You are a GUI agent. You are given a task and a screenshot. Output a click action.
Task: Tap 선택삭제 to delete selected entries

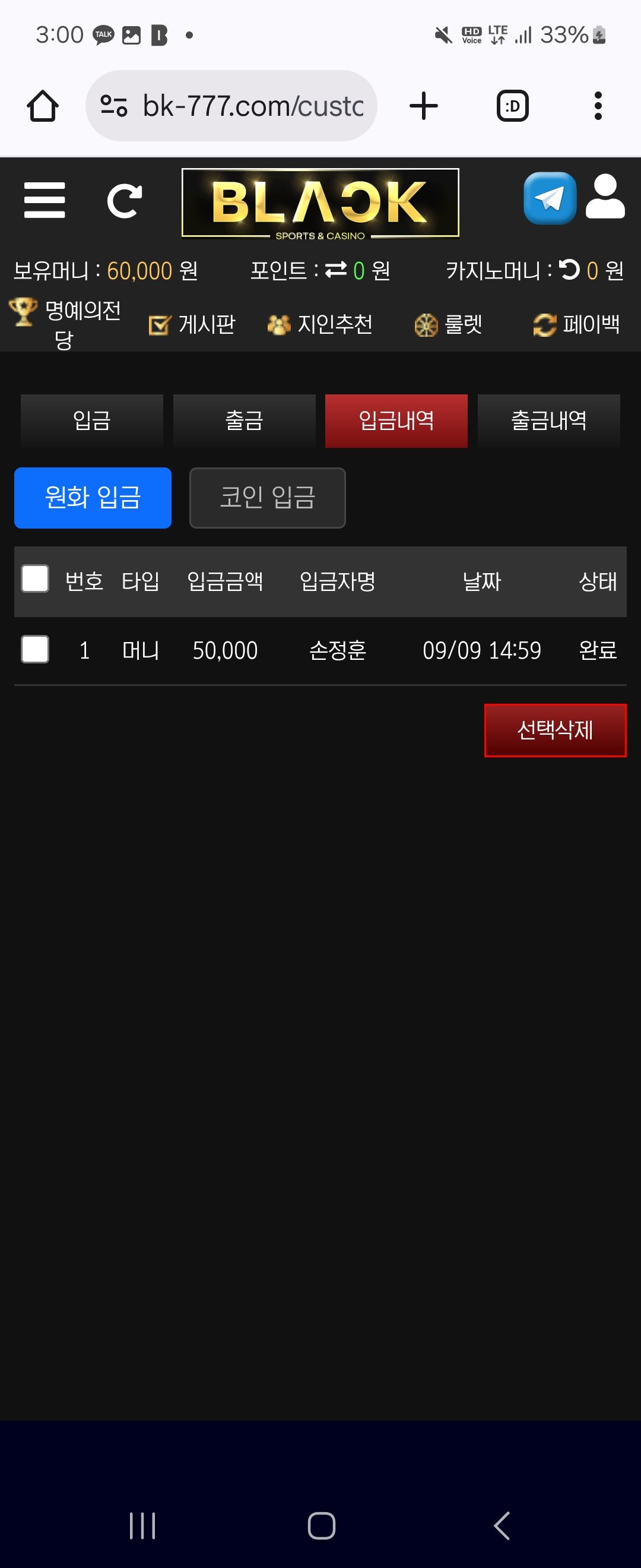click(x=554, y=730)
